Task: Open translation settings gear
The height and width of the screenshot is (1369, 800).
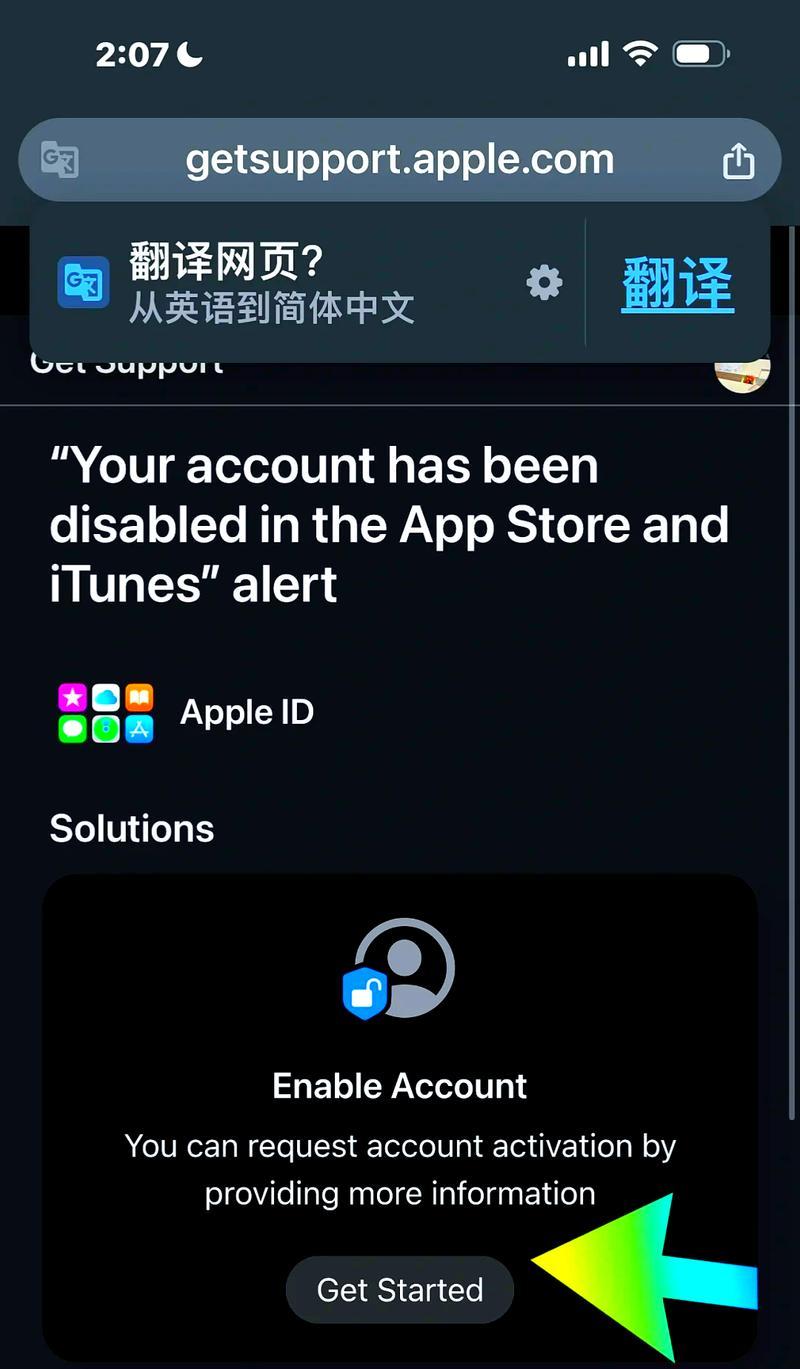Action: coord(544,284)
